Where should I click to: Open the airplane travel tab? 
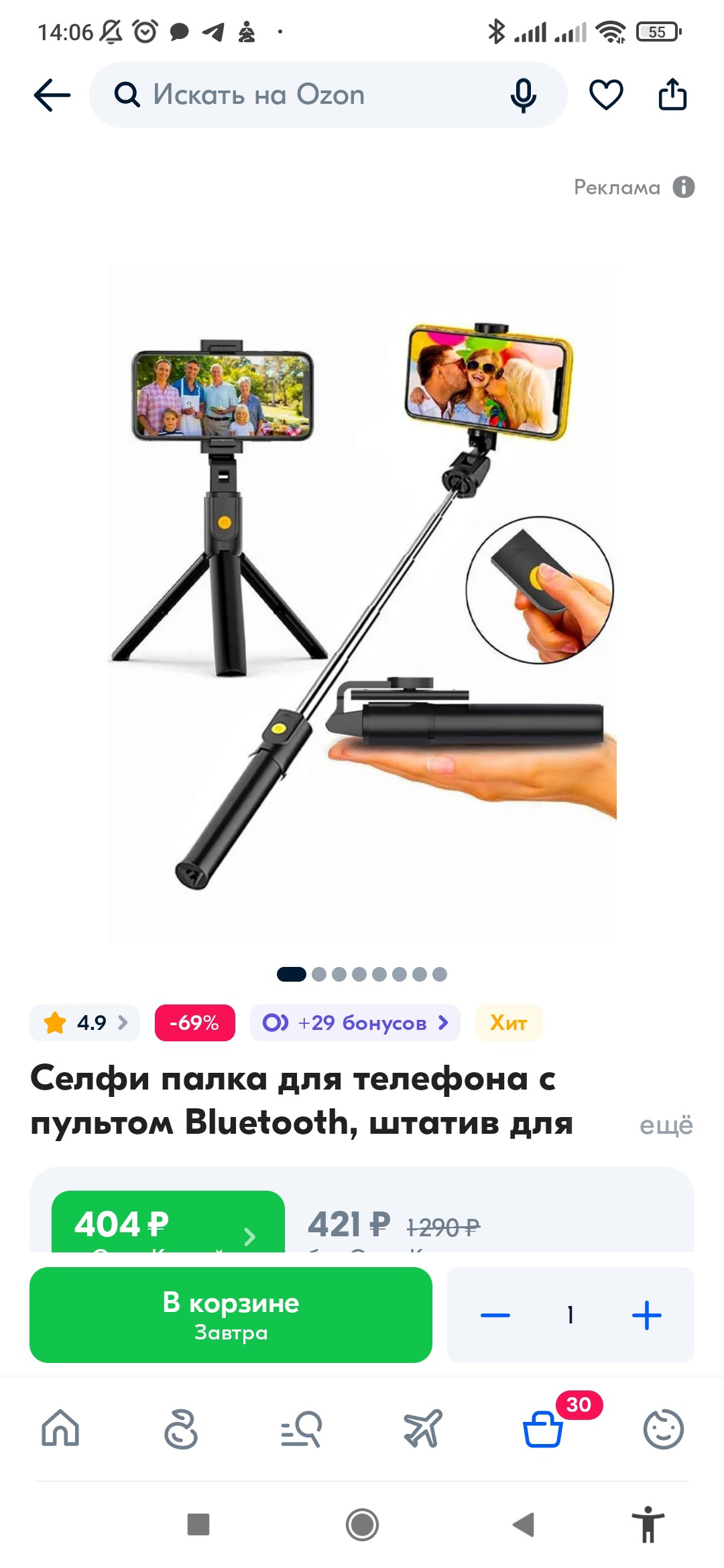[x=422, y=1429]
